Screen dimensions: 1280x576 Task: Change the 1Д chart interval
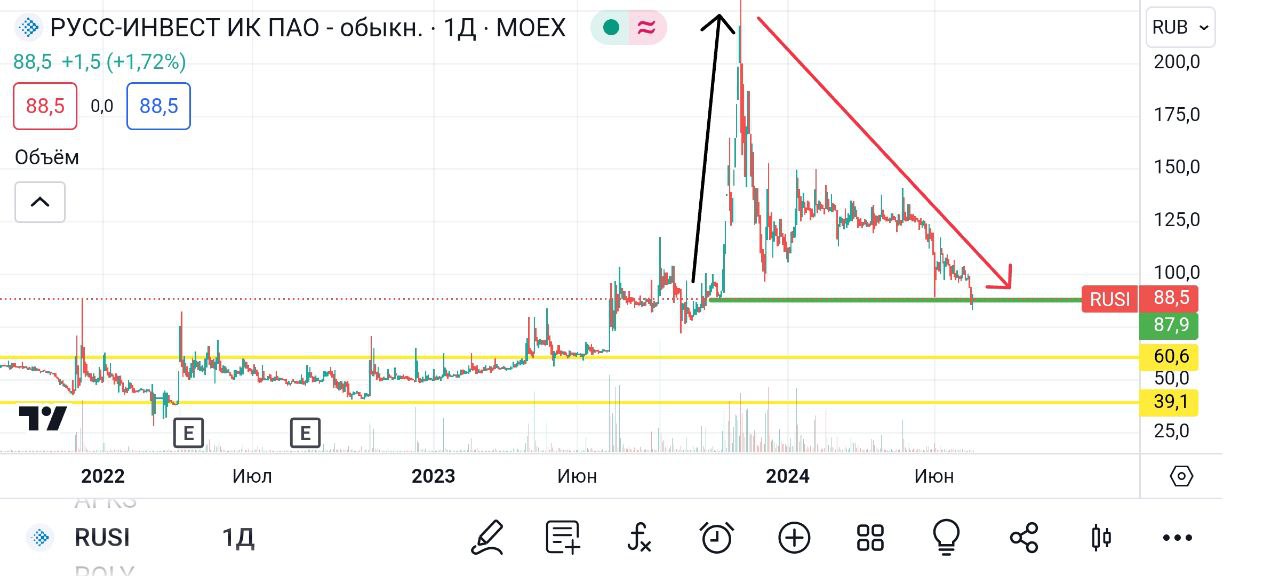[238, 538]
